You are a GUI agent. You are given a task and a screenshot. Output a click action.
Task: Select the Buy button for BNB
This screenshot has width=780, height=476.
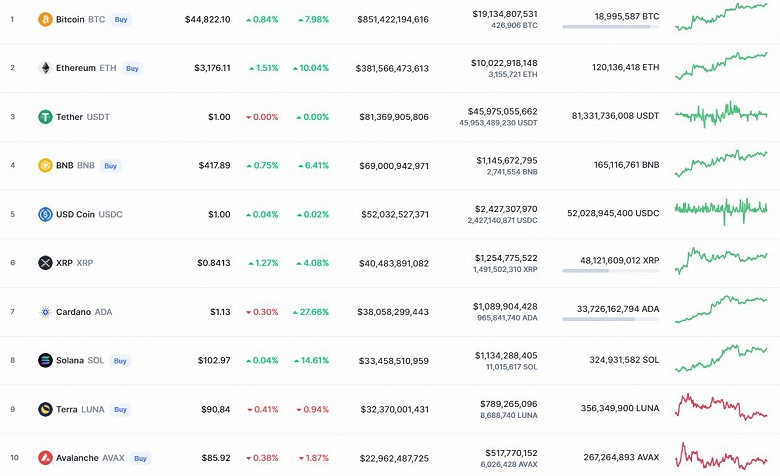pyautogui.click(x=111, y=165)
